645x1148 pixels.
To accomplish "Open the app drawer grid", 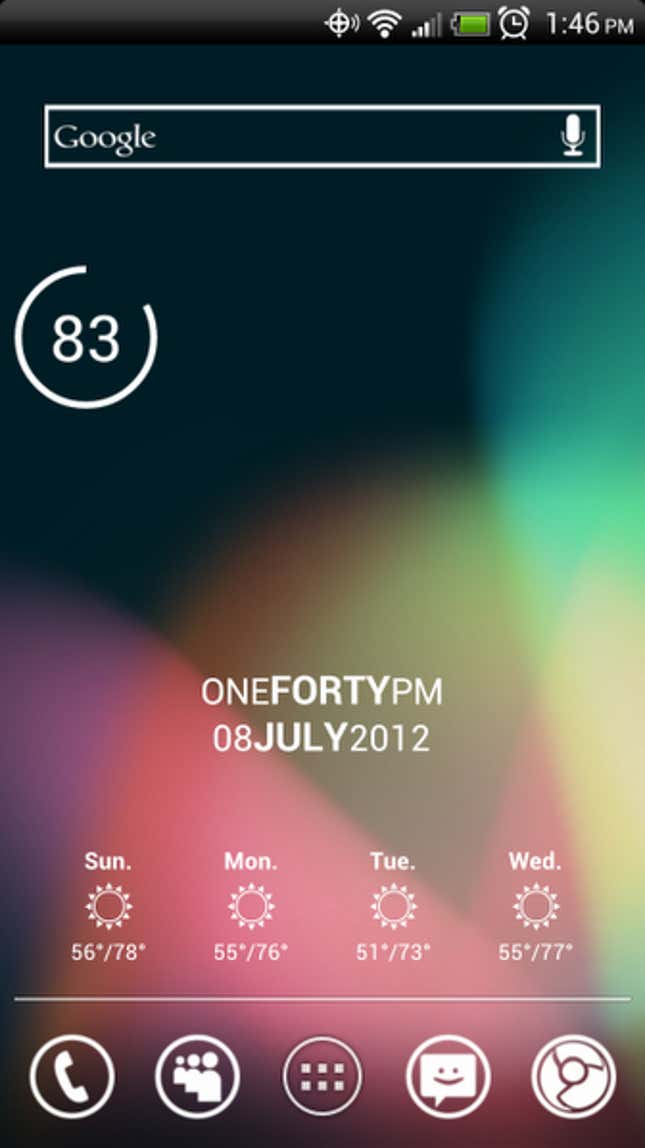I will tap(322, 1076).
